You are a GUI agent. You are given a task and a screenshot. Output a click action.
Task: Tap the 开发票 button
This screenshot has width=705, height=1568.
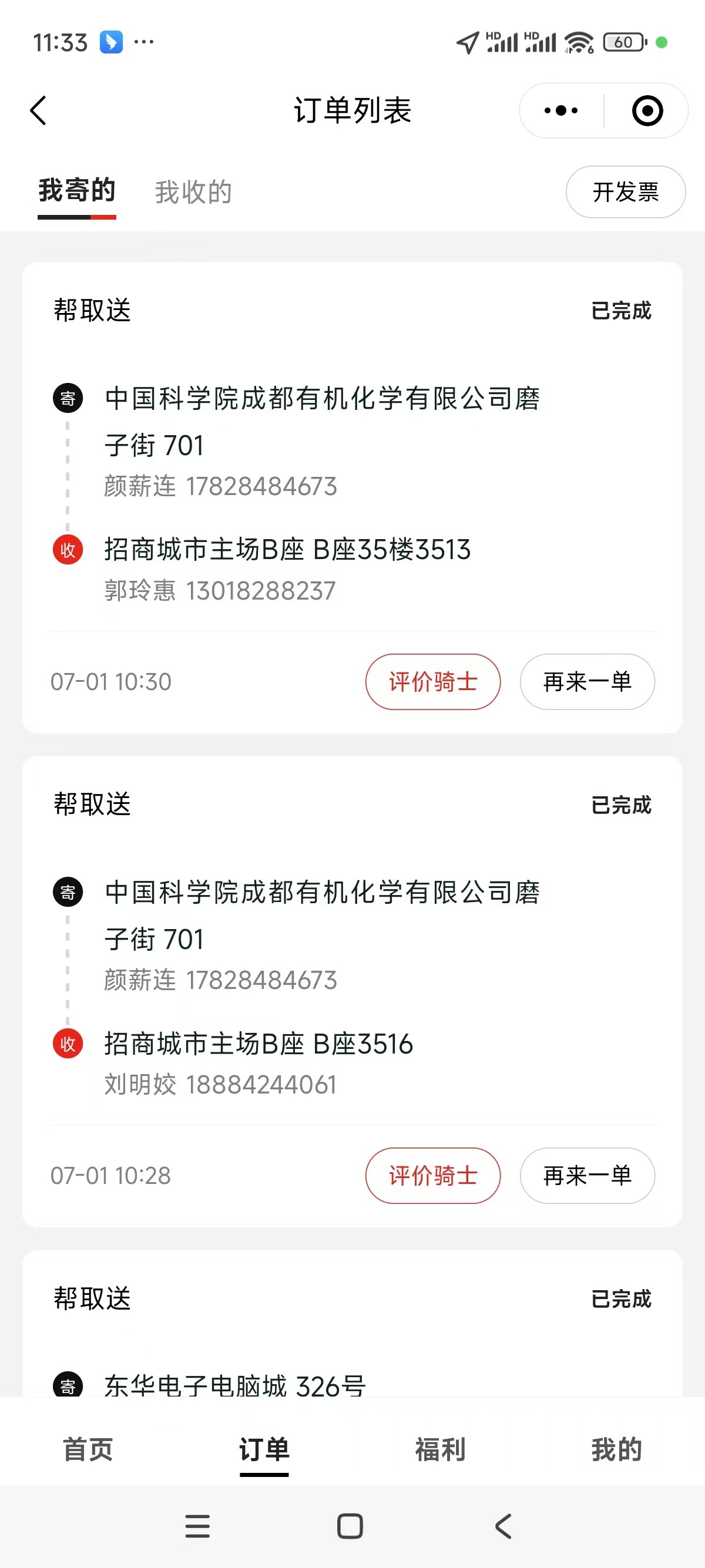625,191
